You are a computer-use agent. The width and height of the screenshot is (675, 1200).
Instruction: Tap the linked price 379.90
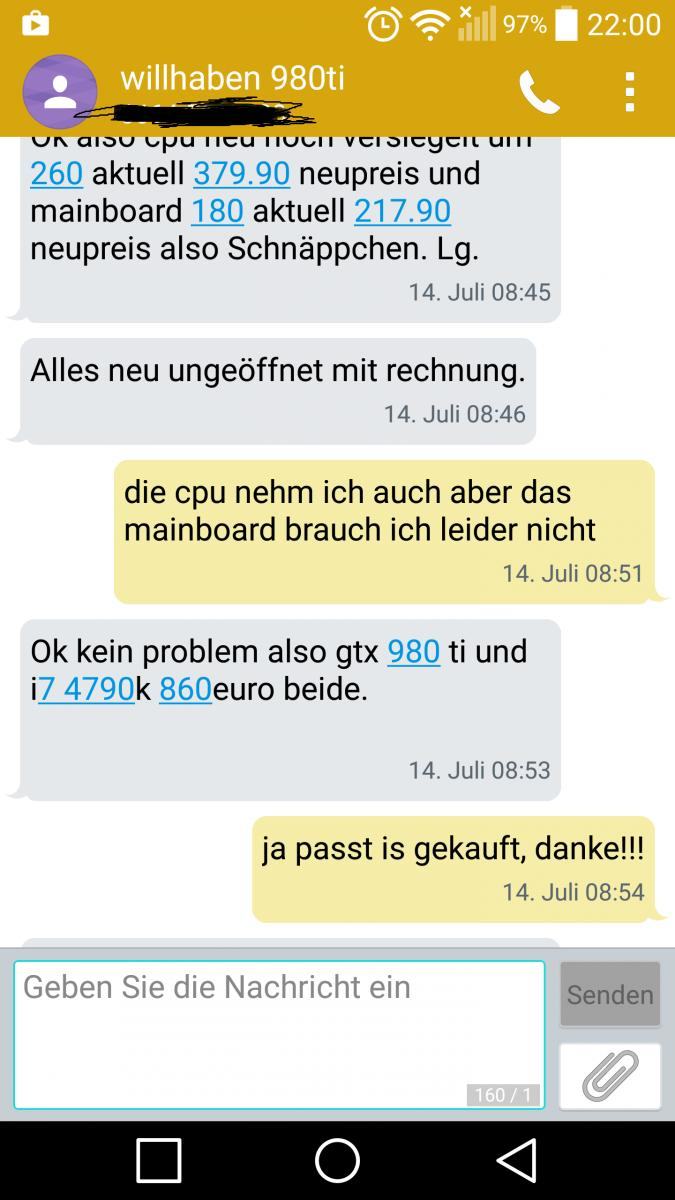point(242,173)
